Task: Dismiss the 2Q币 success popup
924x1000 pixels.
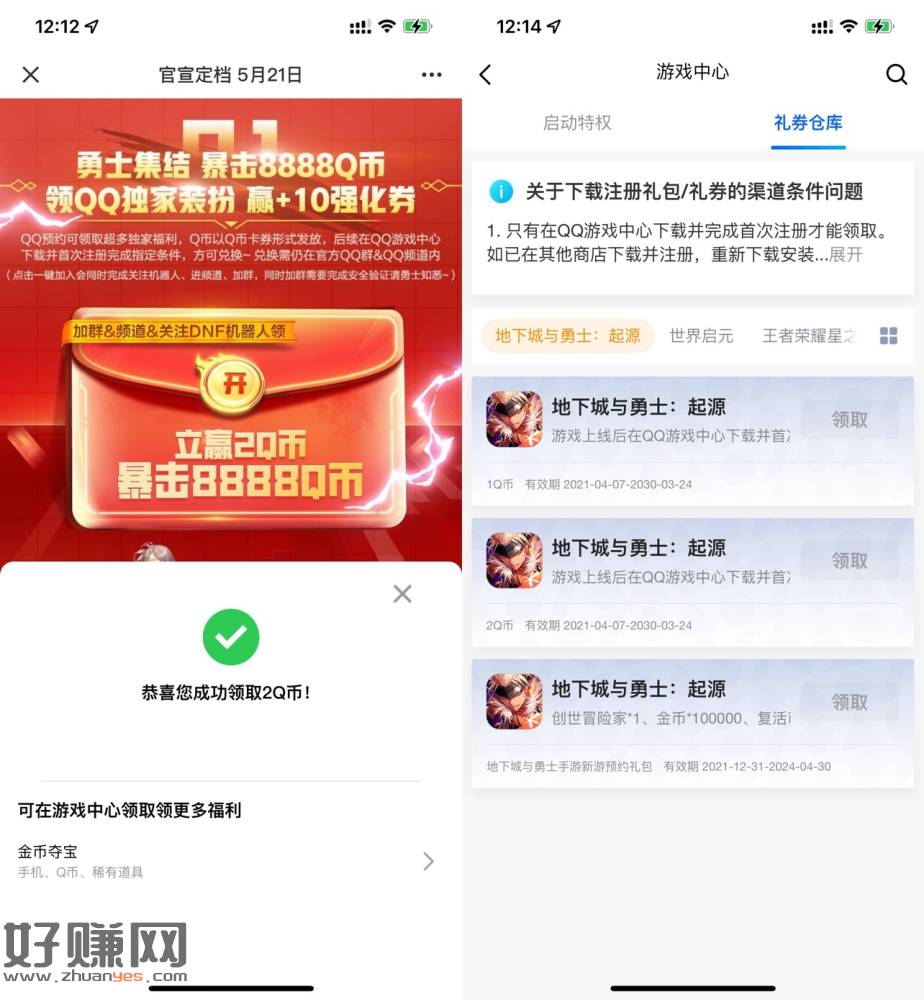Action: click(x=402, y=594)
